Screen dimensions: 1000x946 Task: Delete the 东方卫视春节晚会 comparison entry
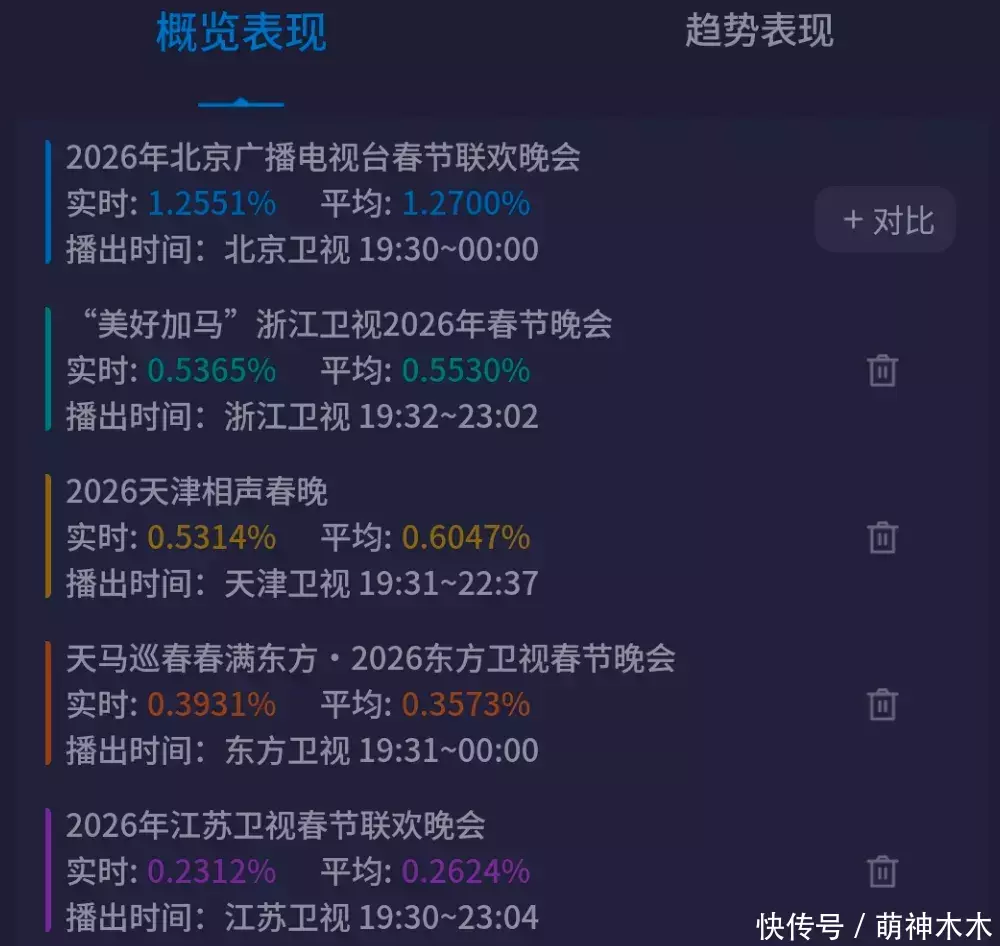pyautogui.click(x=882, y=705)
